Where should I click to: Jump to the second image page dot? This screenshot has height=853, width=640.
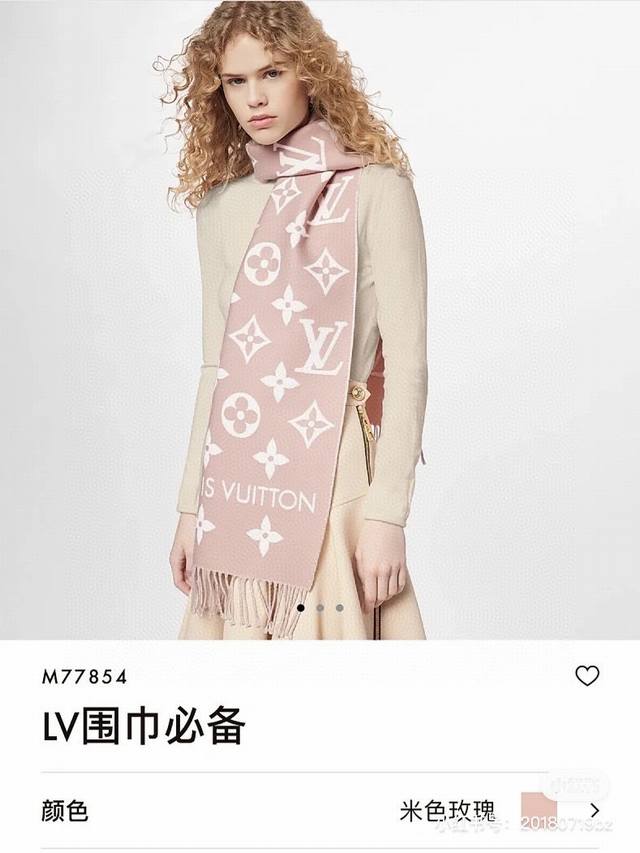point(320,607)
